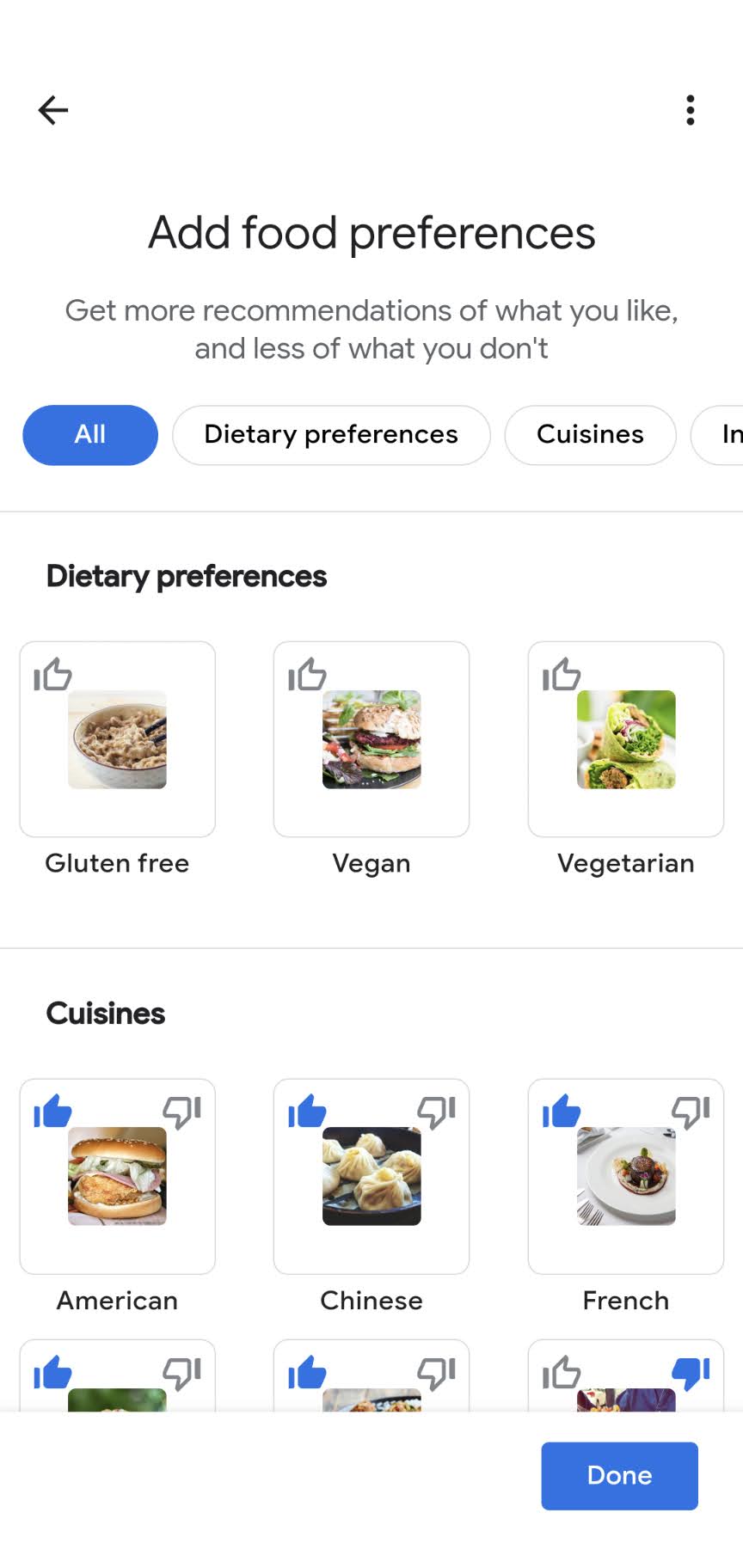Tap the Gluten free preference card
This screenshot has height=1568, width=743.
coord(117,739)
